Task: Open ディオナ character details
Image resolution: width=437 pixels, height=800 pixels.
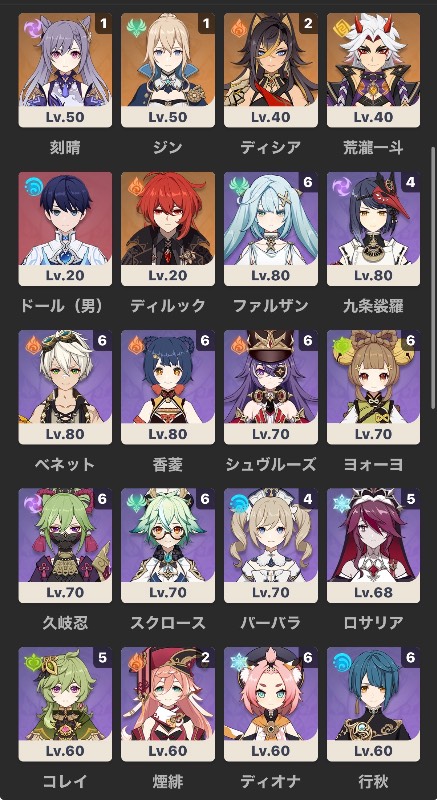Action: (x=271, y=705)
